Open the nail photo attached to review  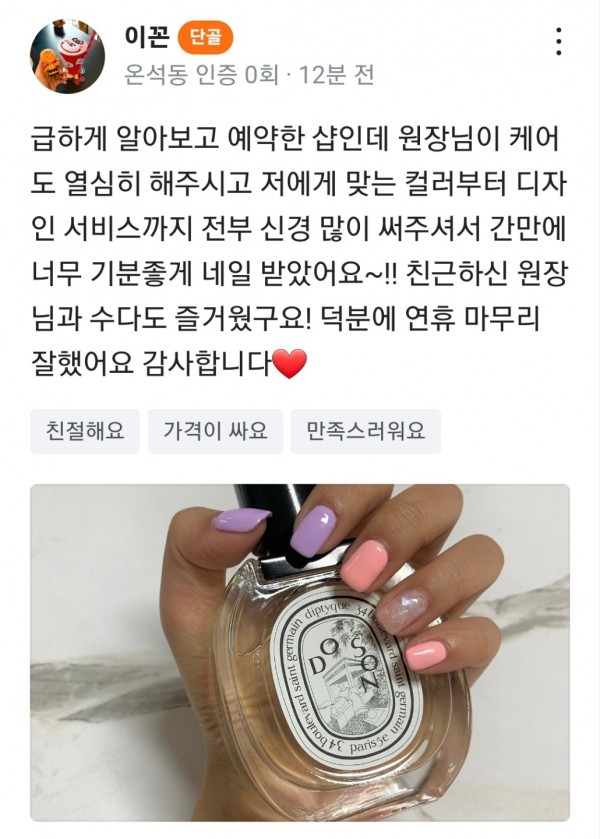point(300,652)
